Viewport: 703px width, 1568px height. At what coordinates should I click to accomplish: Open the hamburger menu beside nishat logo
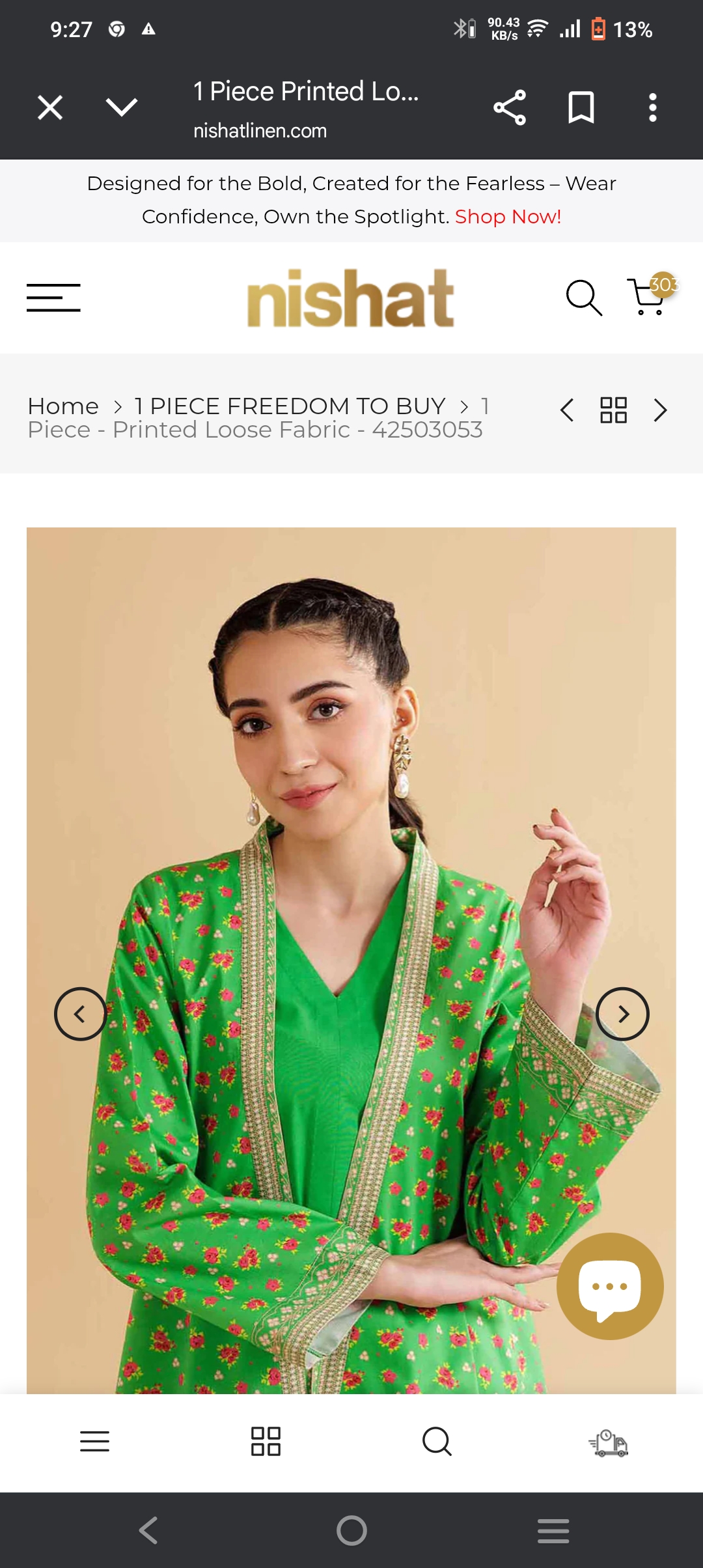(53, 298)
